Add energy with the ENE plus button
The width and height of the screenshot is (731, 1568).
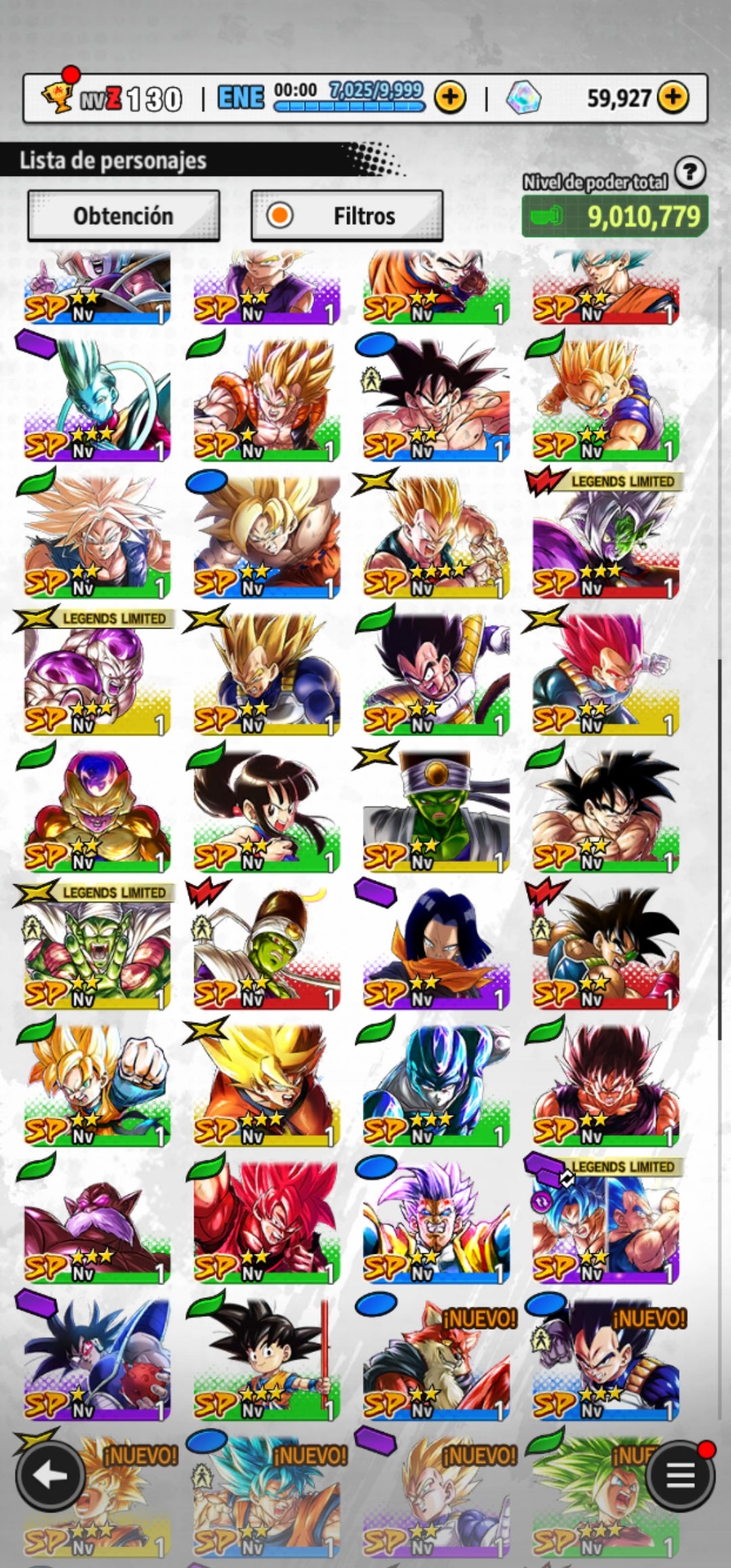click(450, 98)
